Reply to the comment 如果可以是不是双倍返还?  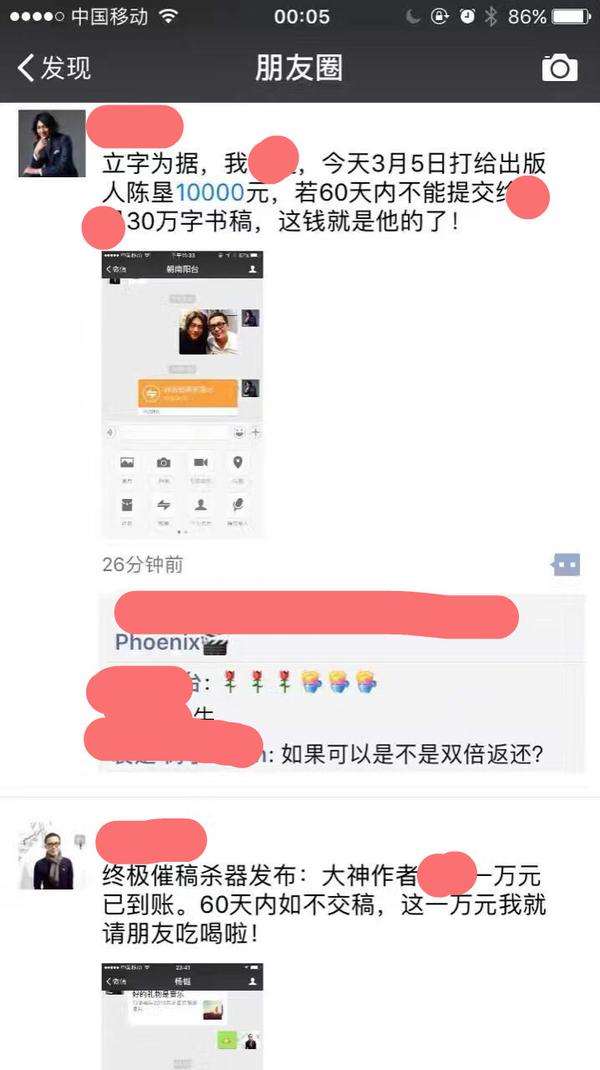coord(412,754)
